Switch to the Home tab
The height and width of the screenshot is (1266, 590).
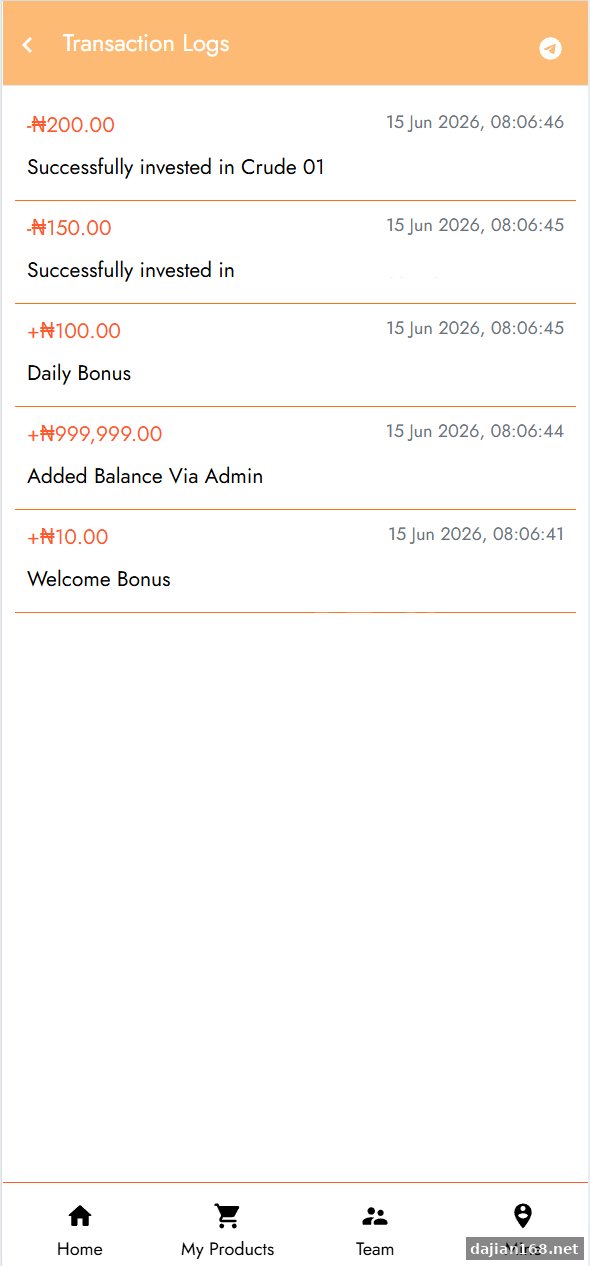80,1230
